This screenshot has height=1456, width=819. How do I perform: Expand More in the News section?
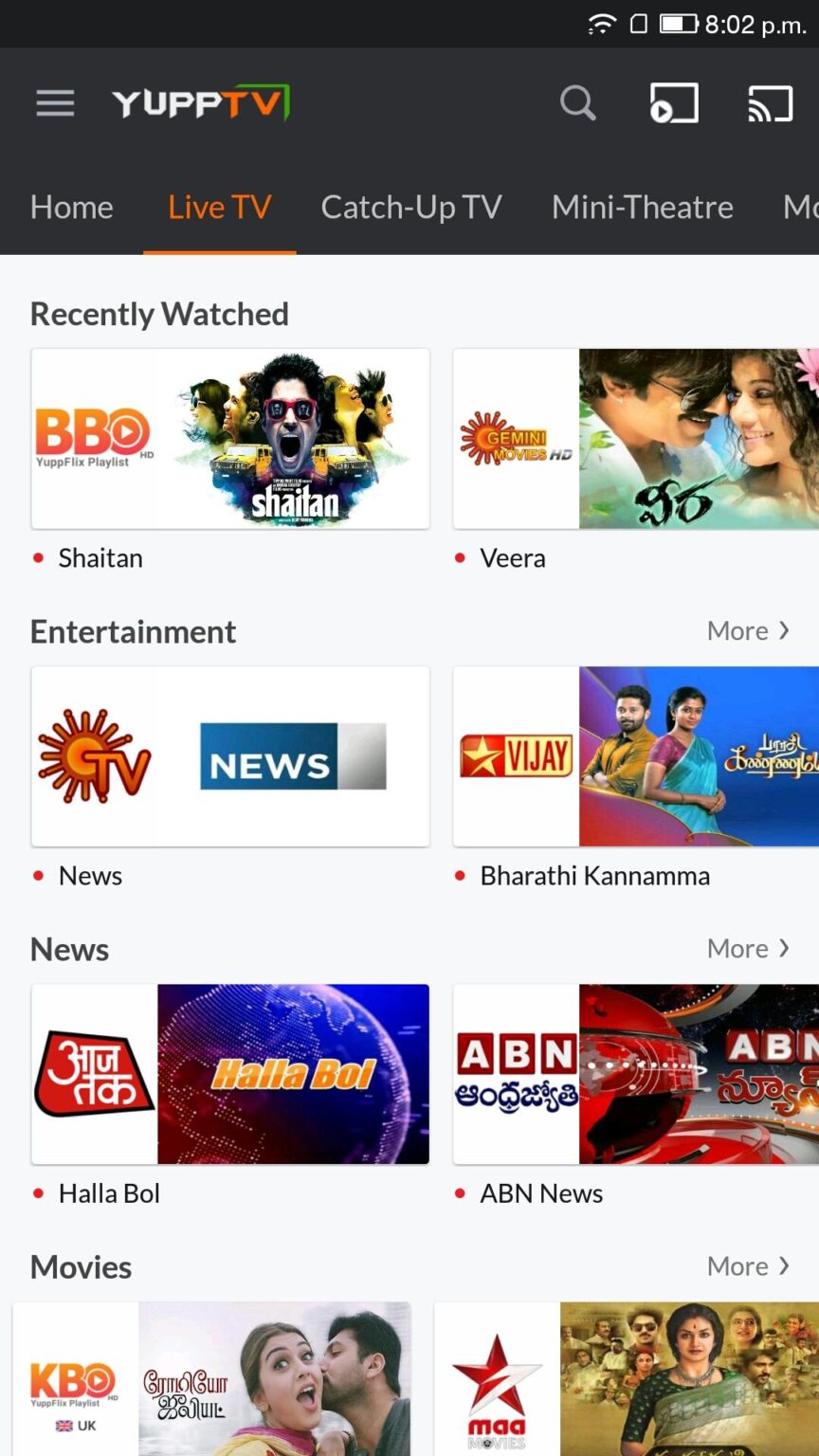tap(748, 948)
